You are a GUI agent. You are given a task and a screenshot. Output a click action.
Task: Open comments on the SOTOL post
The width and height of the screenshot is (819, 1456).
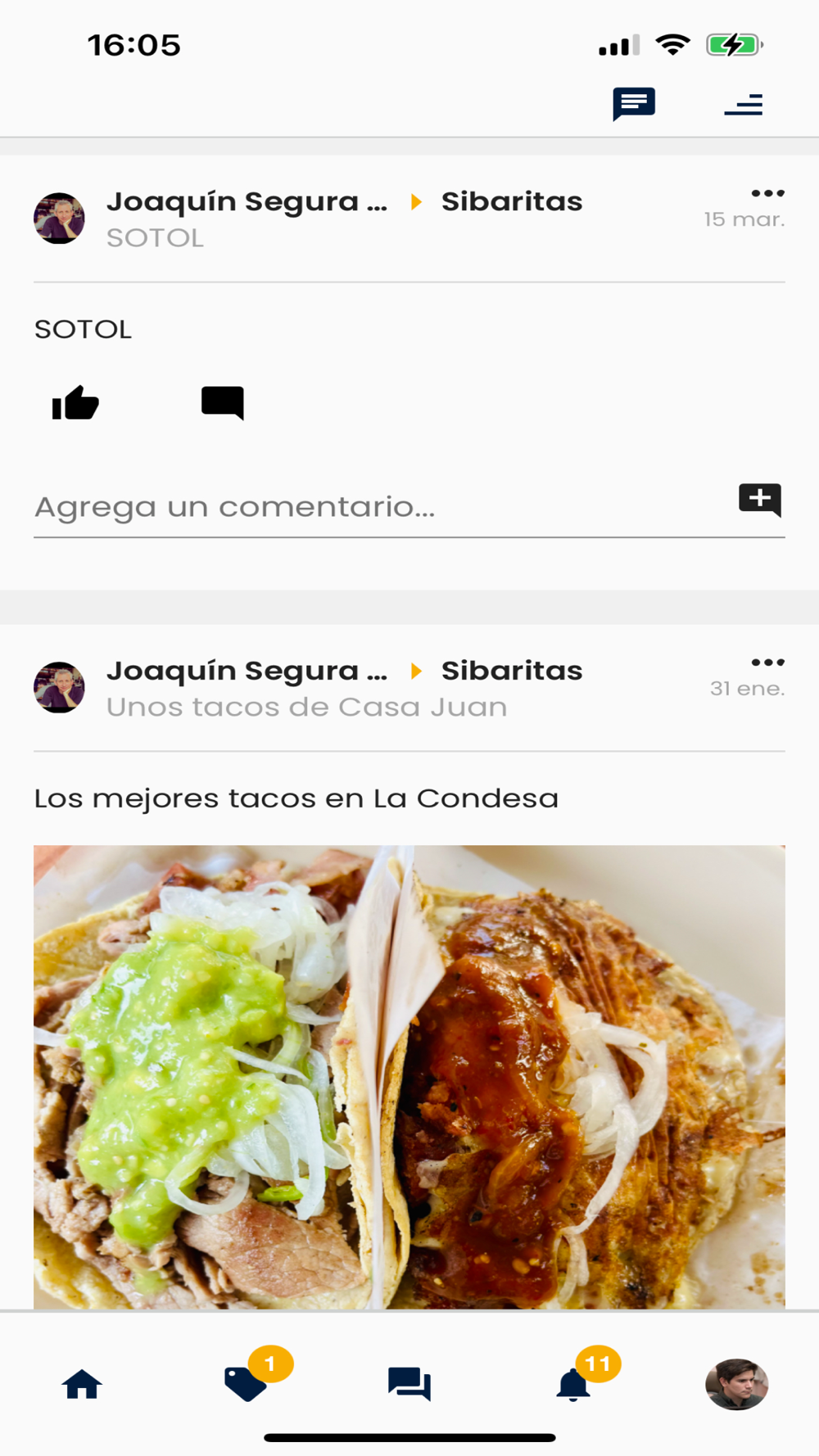click(x=223, y=403)
